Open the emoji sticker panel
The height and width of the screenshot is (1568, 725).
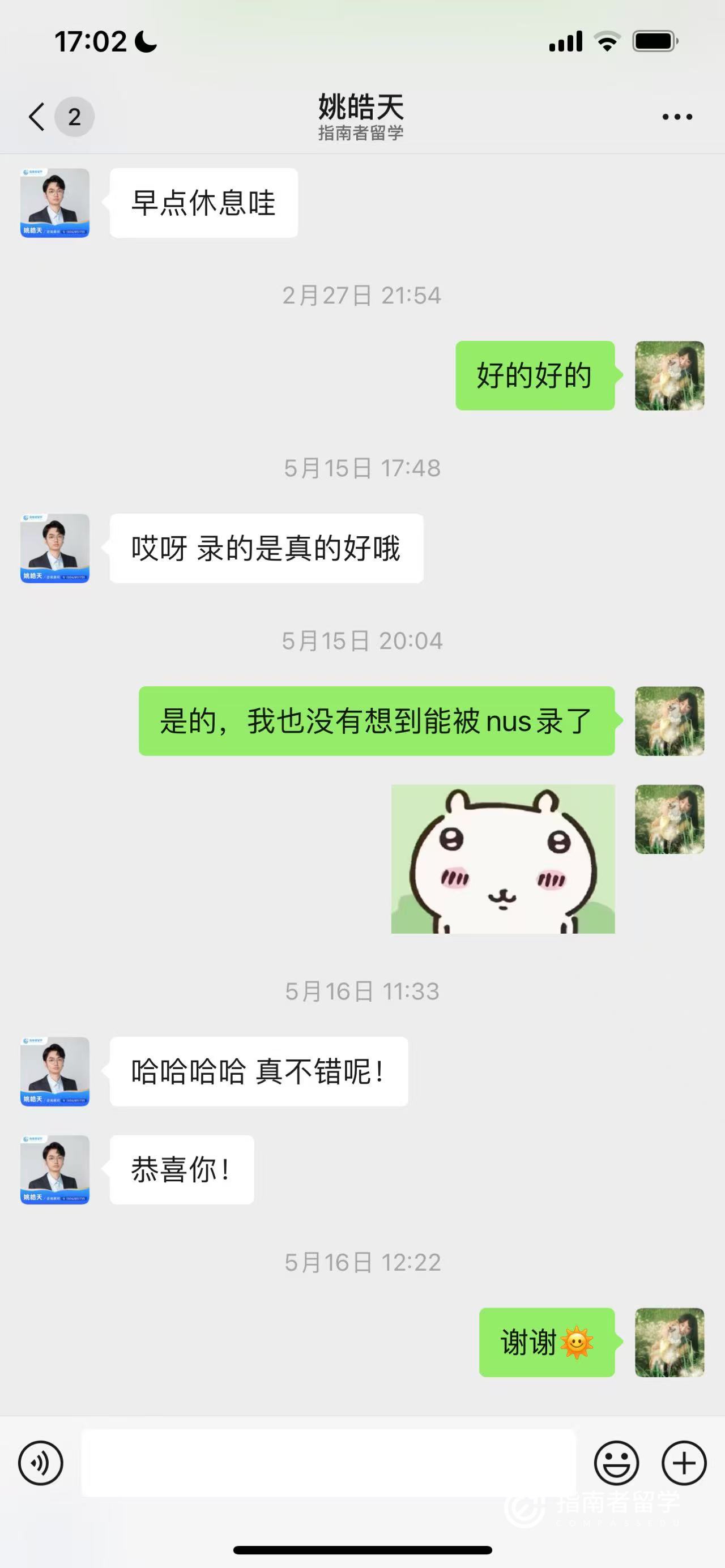(616, 1463)
